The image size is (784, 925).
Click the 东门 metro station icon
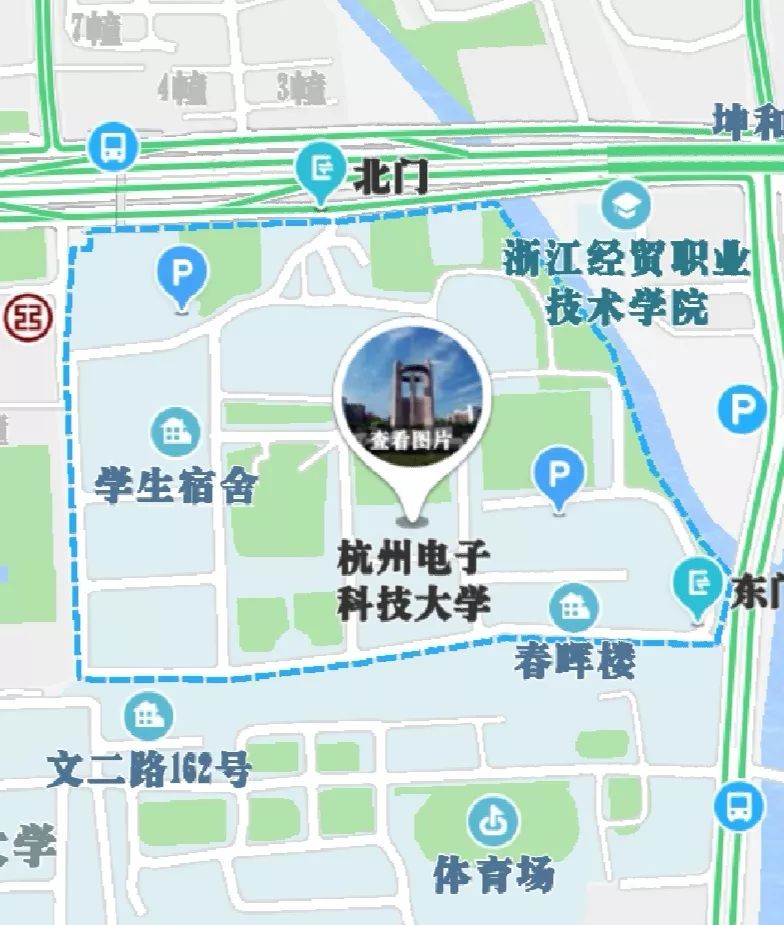pos(698,582)
